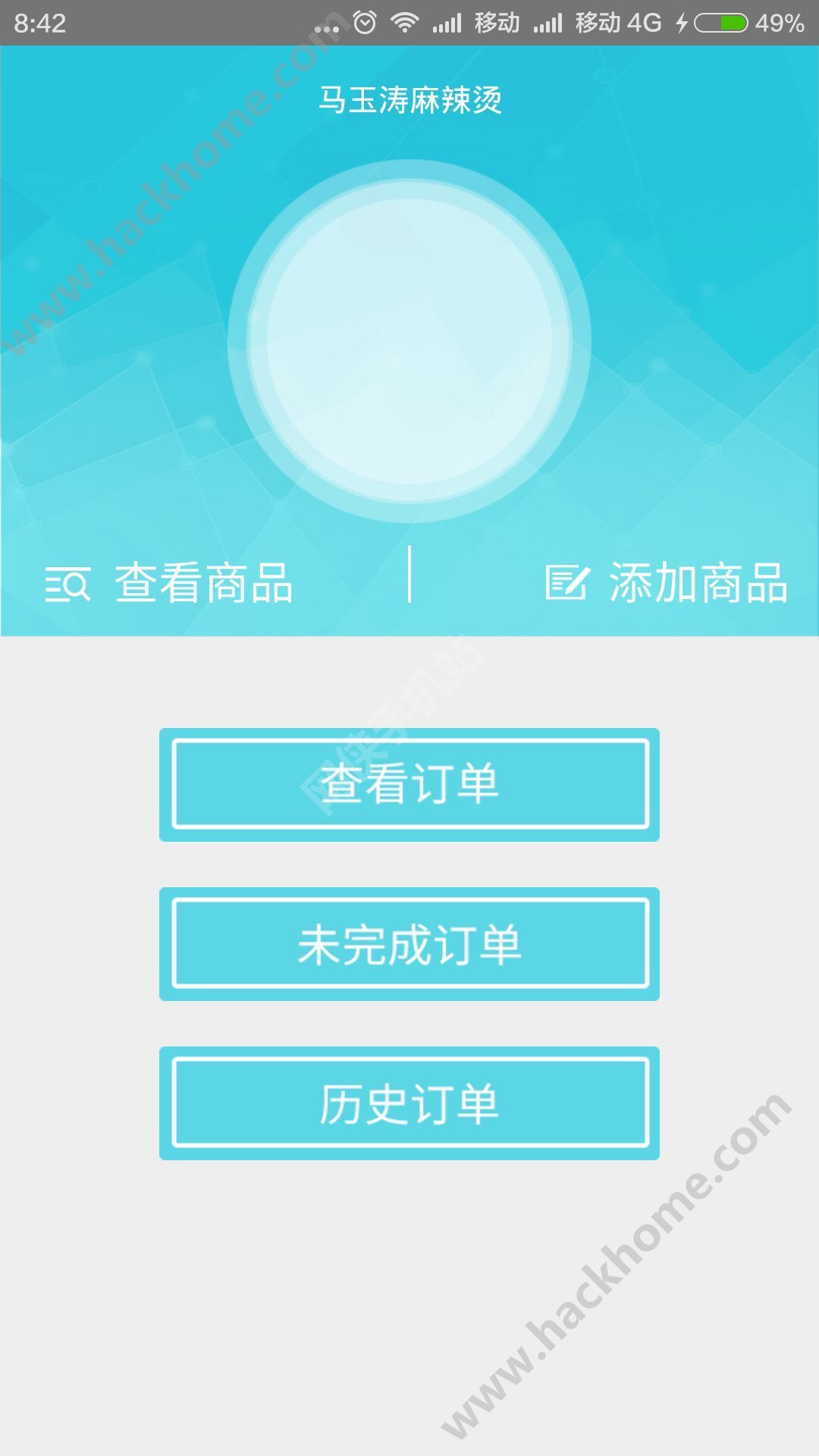Open 历史订单 order history
The image size is (819, 1456).
click(409, 1103)
